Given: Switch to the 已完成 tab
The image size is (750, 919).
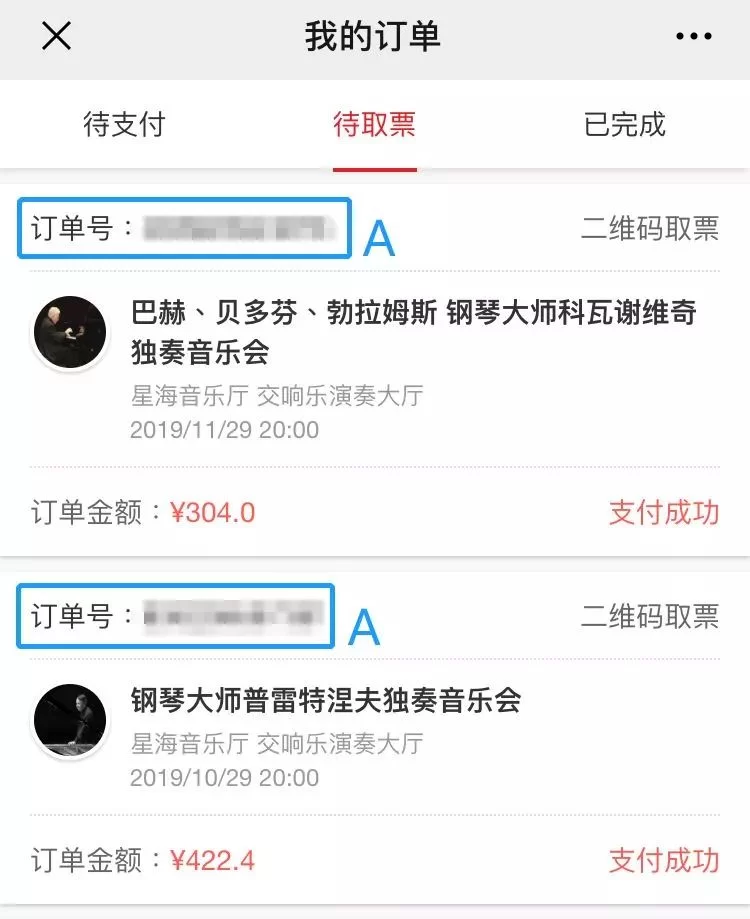Looking at the screenshot, I should click(x=624, y=125).
